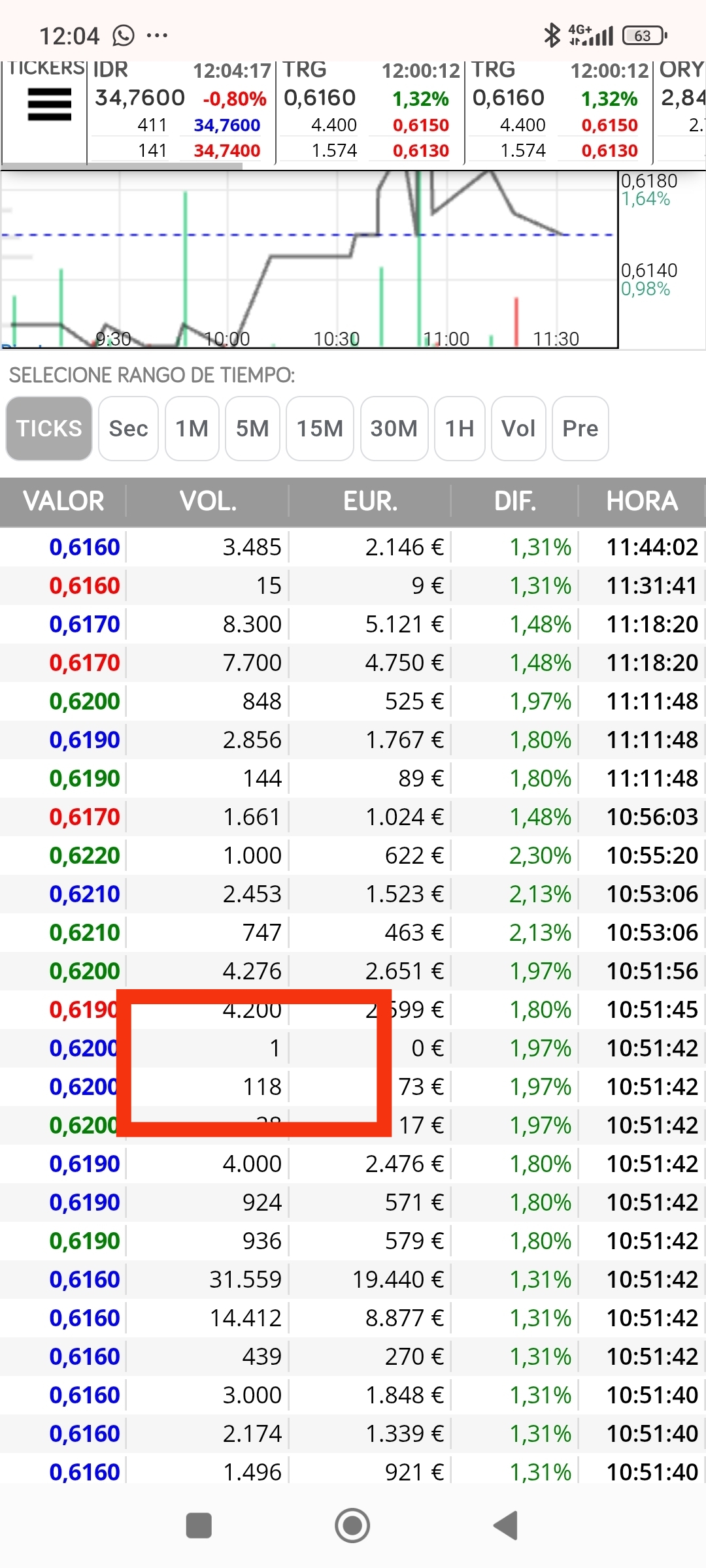Switch to the 1H time range
The image size is (706, 1568).
[460, 429]
